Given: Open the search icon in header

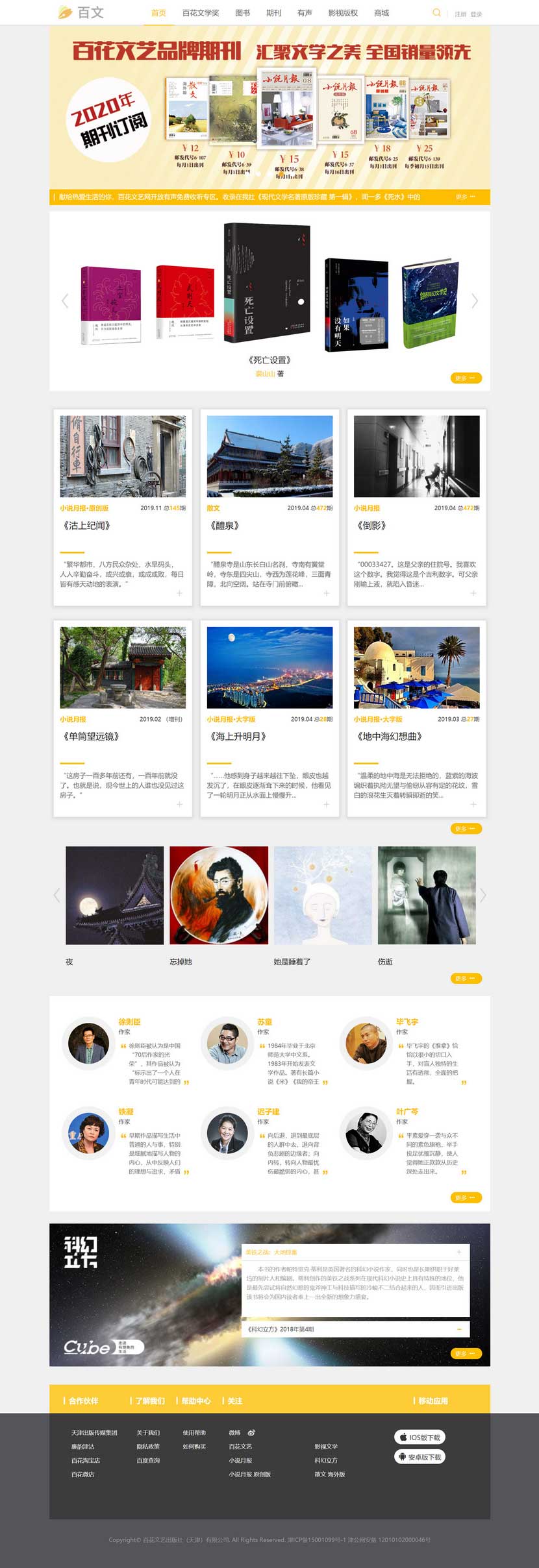Looking at the screenshot, I should (436, 12).
